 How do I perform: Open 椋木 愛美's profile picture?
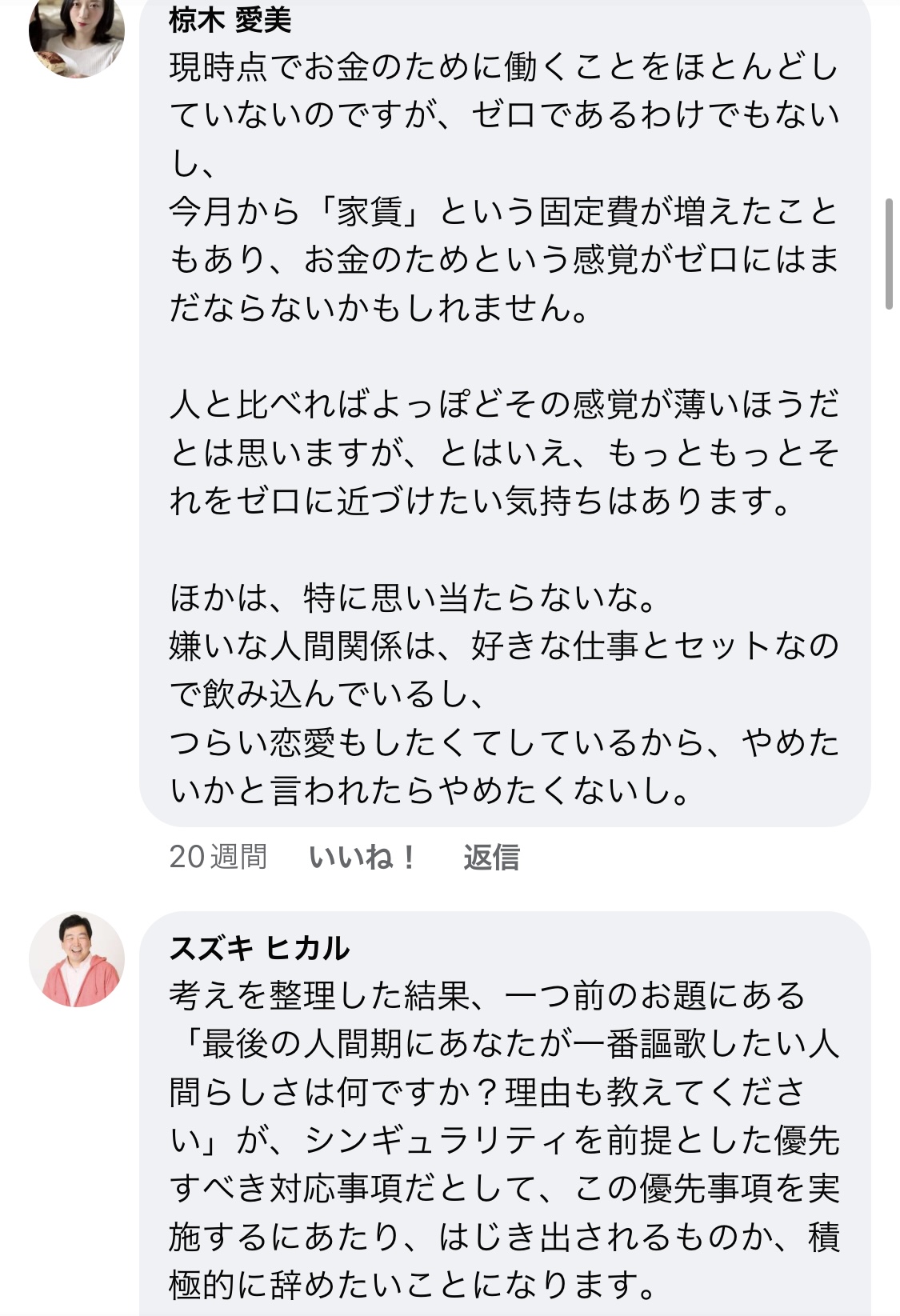pos(77,34)
